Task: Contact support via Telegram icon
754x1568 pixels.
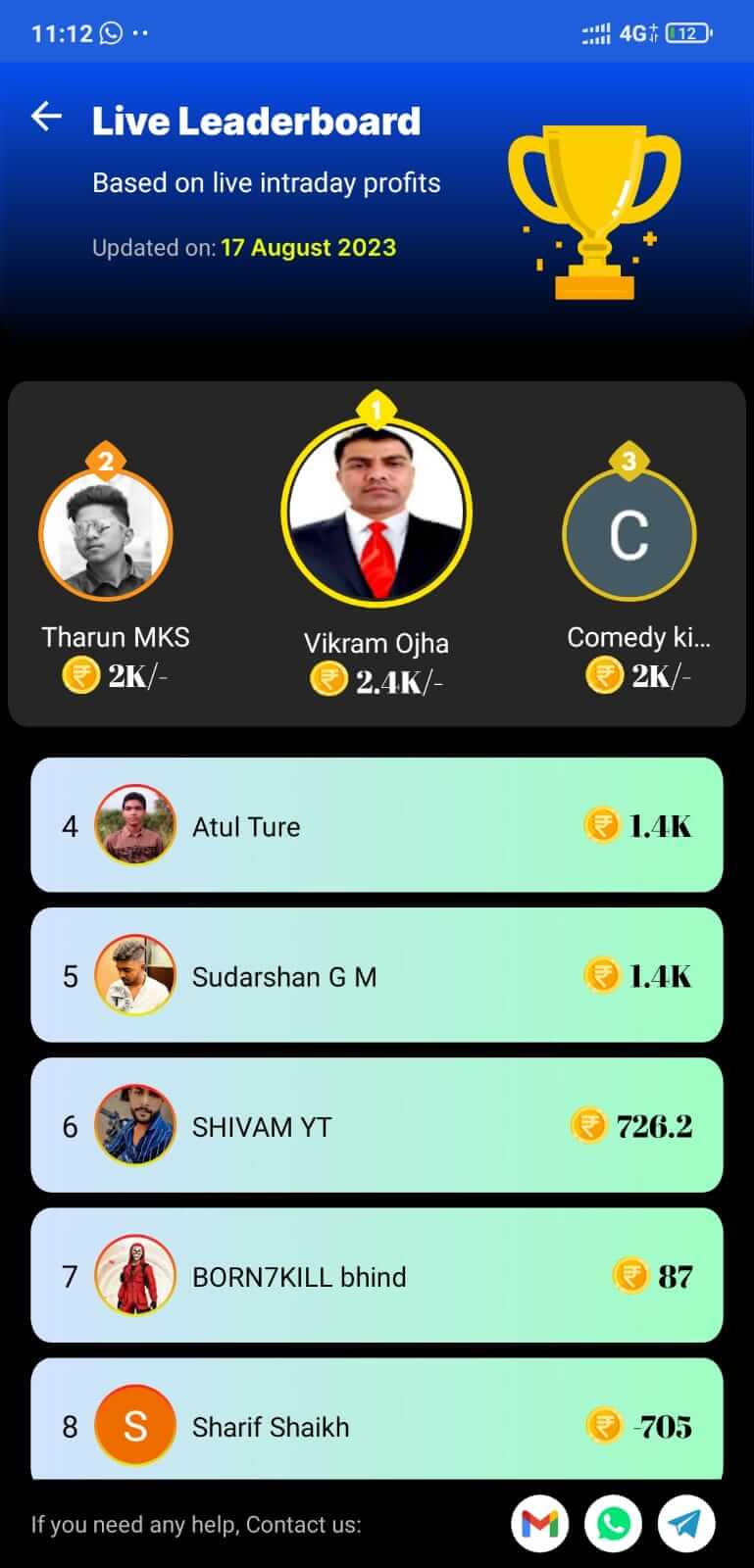Action: 685,1524
